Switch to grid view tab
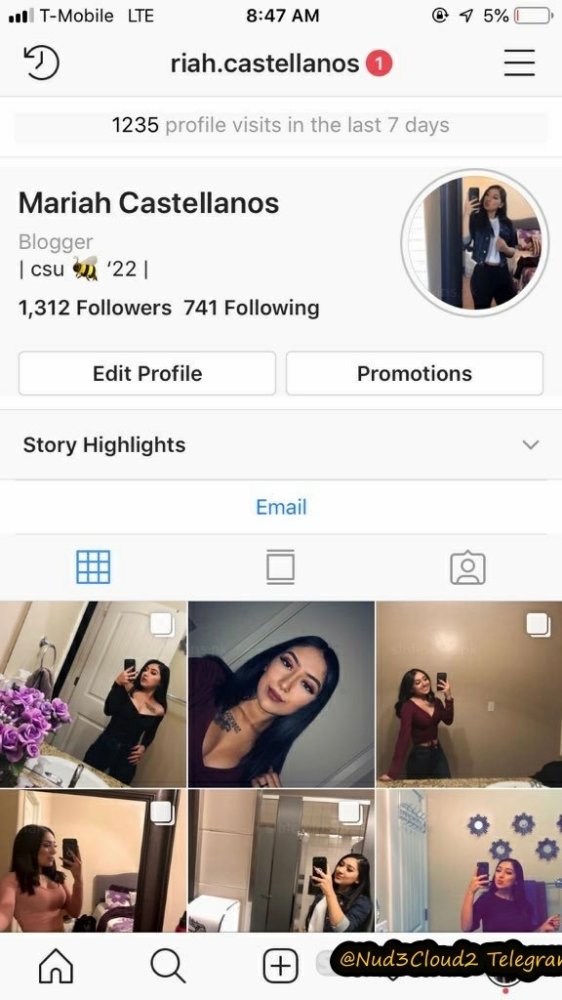Viewport: 562px width, 1000px height. 93,567
